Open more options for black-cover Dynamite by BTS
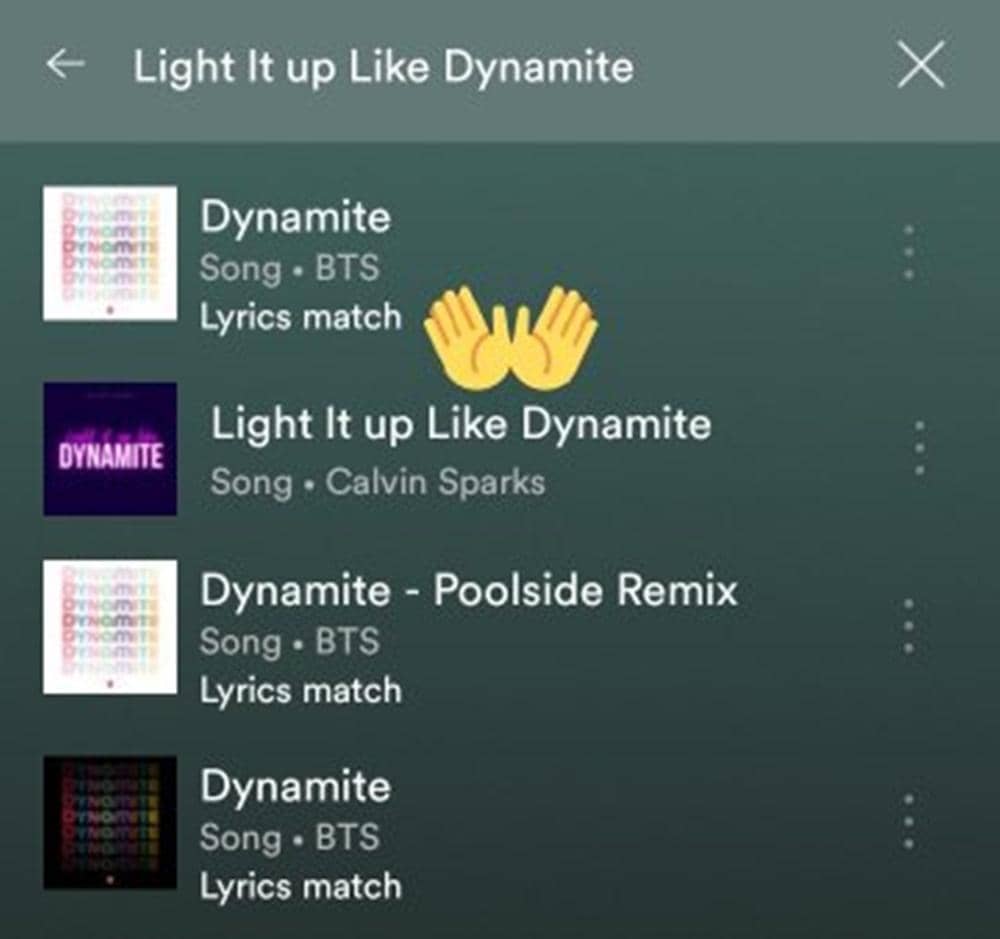The height and width of the screenshot is (939, 1000). coord(908,821)
